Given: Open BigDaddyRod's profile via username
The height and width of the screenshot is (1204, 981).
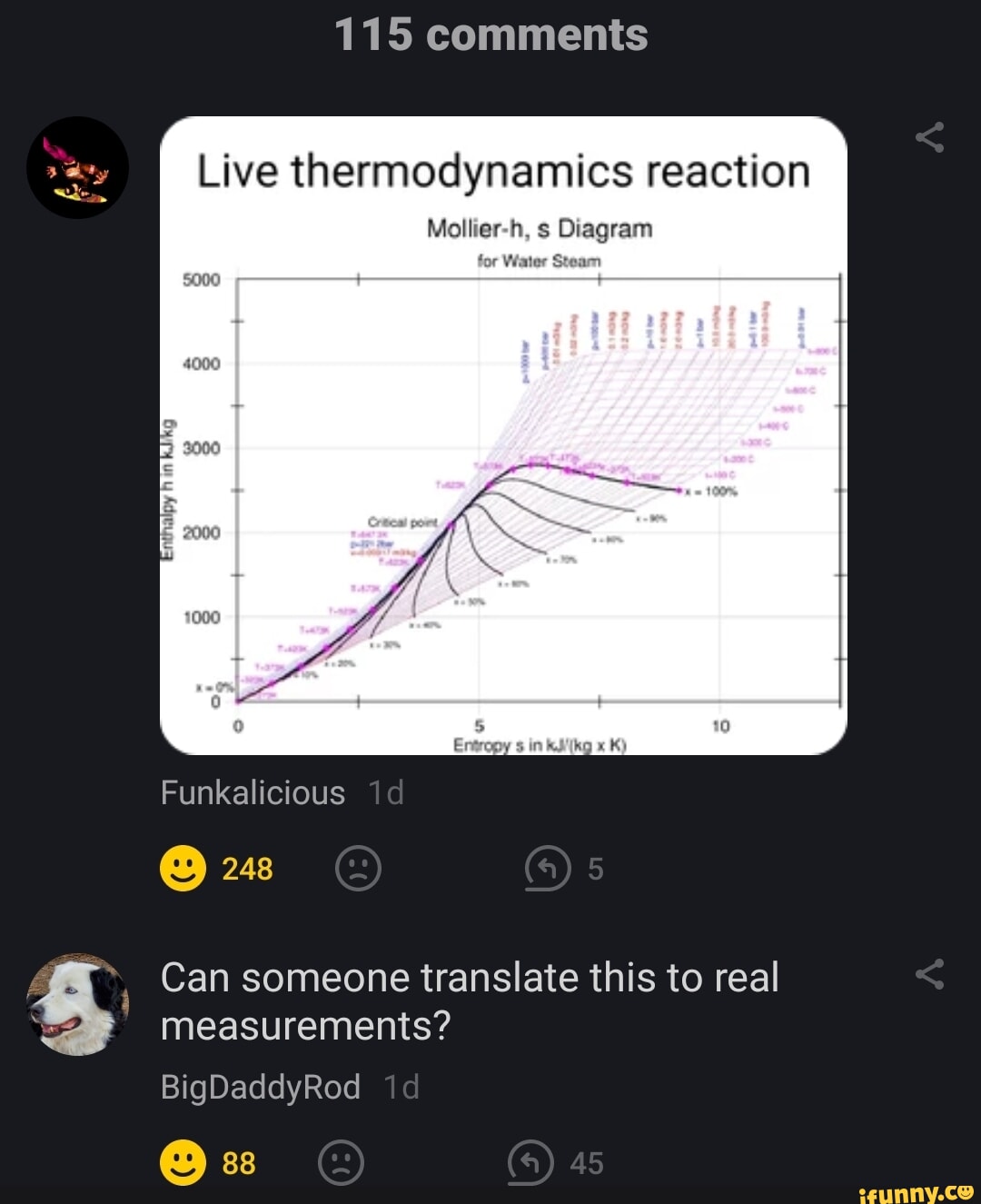Looking at the screenshot, I should (x=262, y=1087).
